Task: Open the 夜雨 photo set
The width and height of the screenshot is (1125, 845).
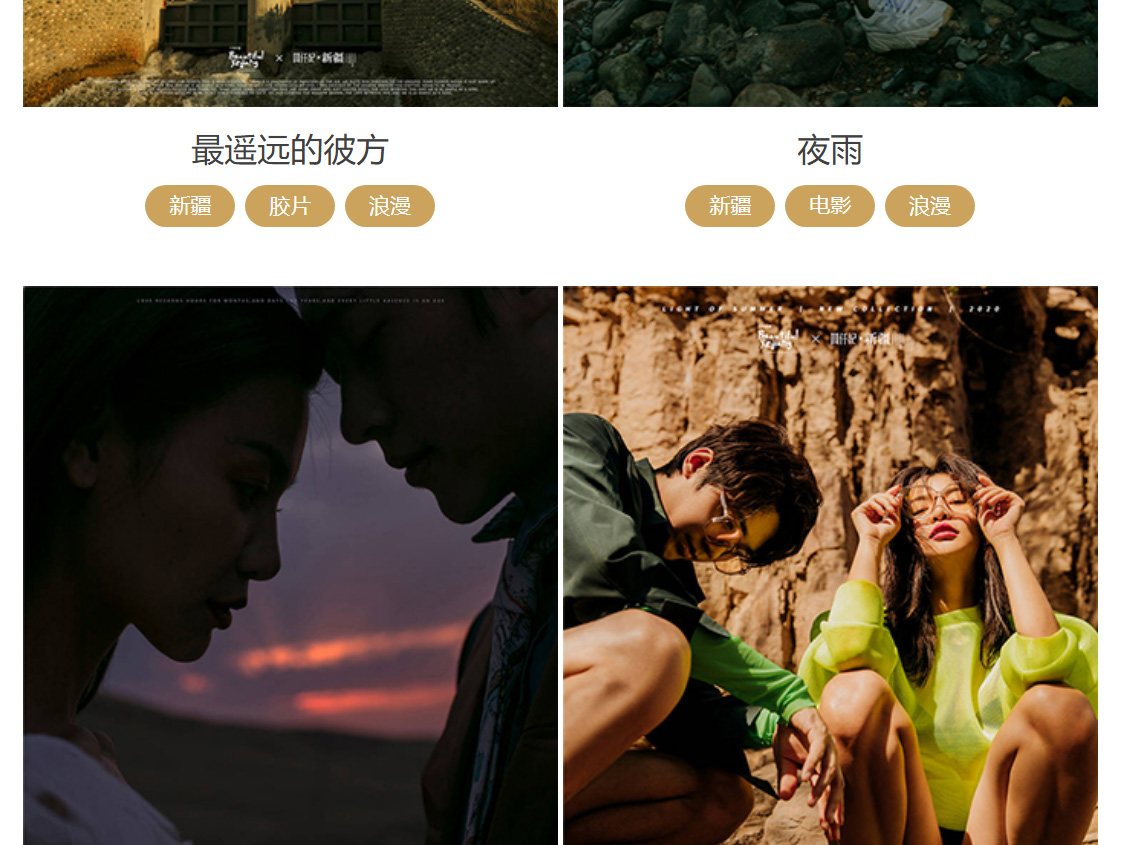Action: point(829,151)
